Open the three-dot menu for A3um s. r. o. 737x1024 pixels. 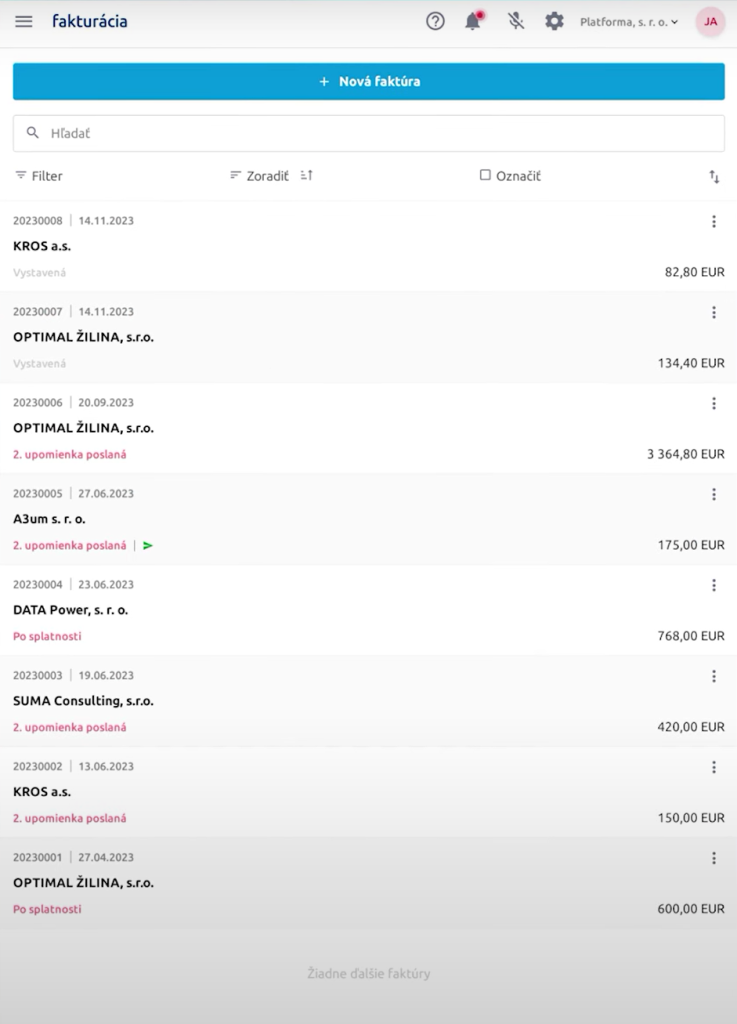click(x=713, y=494)
